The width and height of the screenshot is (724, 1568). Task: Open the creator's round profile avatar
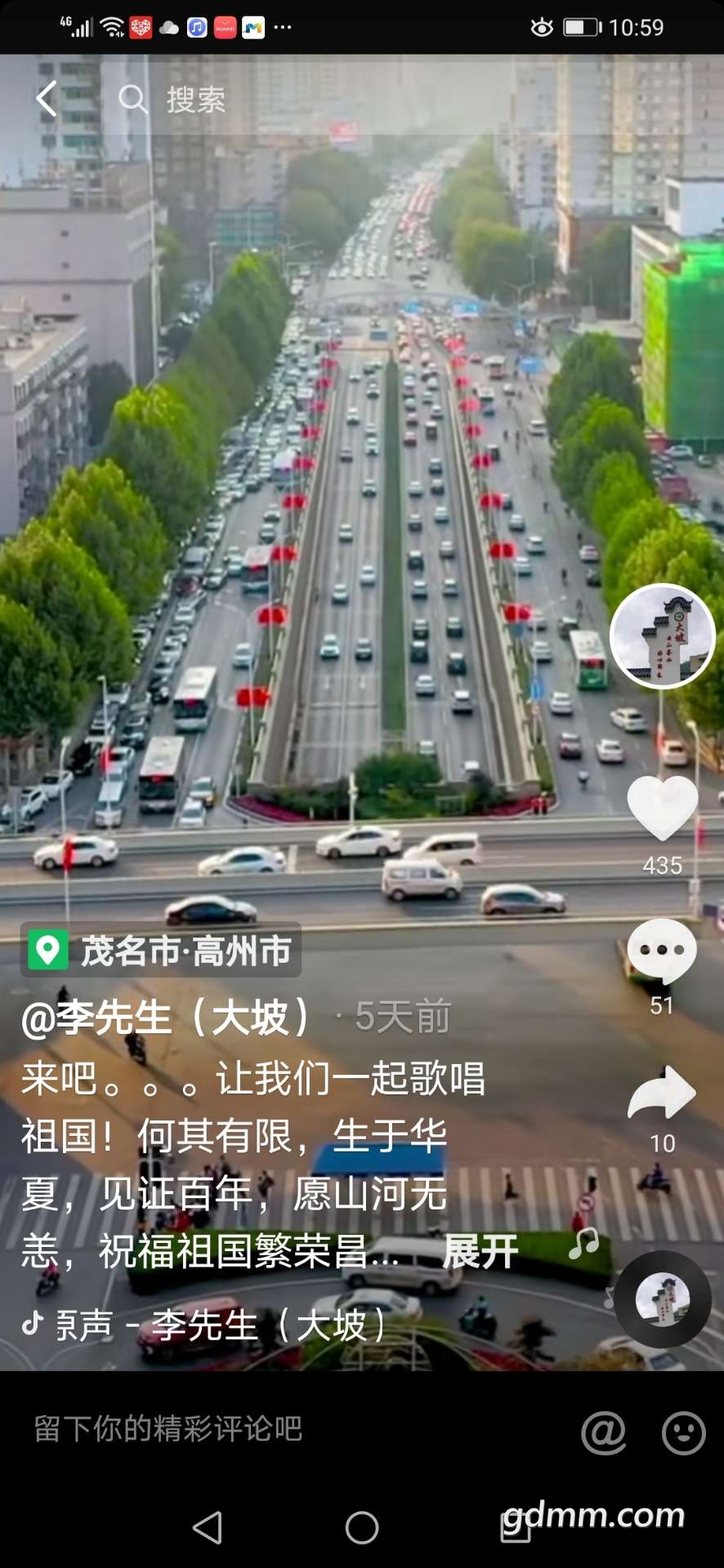pos(662,636)
